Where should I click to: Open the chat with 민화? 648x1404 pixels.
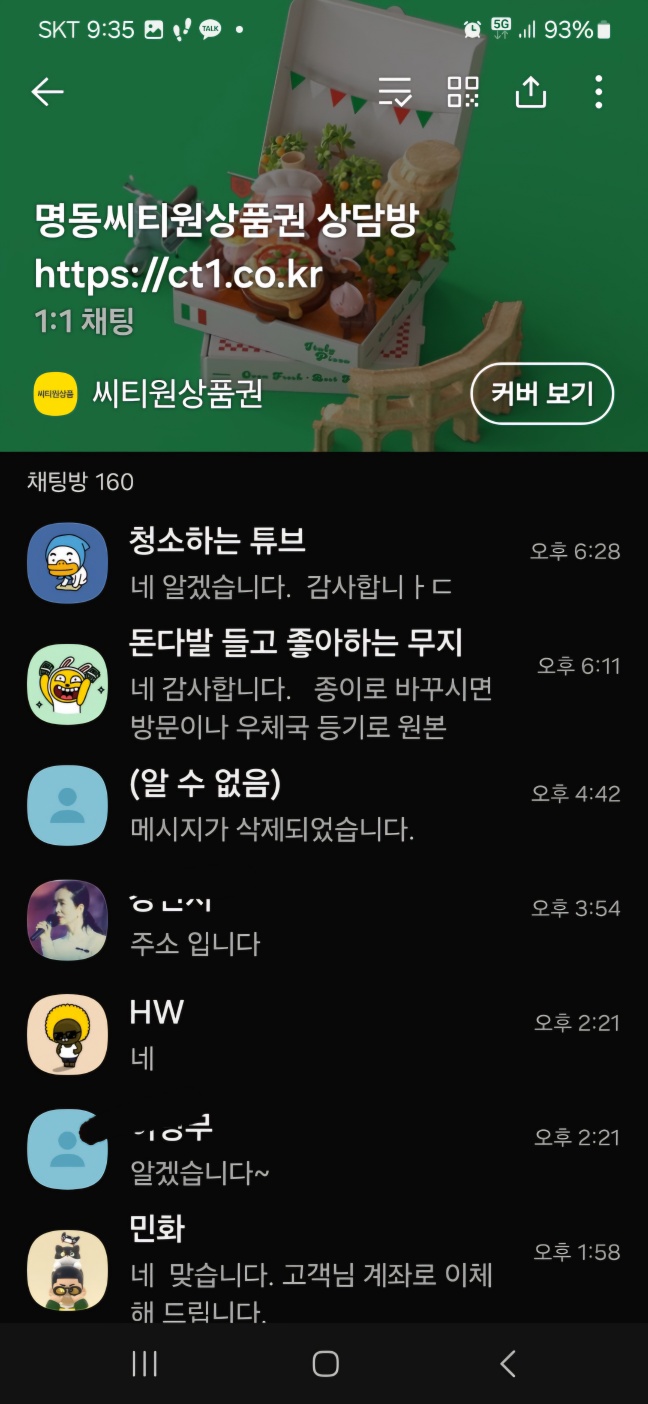[324, 1265]
